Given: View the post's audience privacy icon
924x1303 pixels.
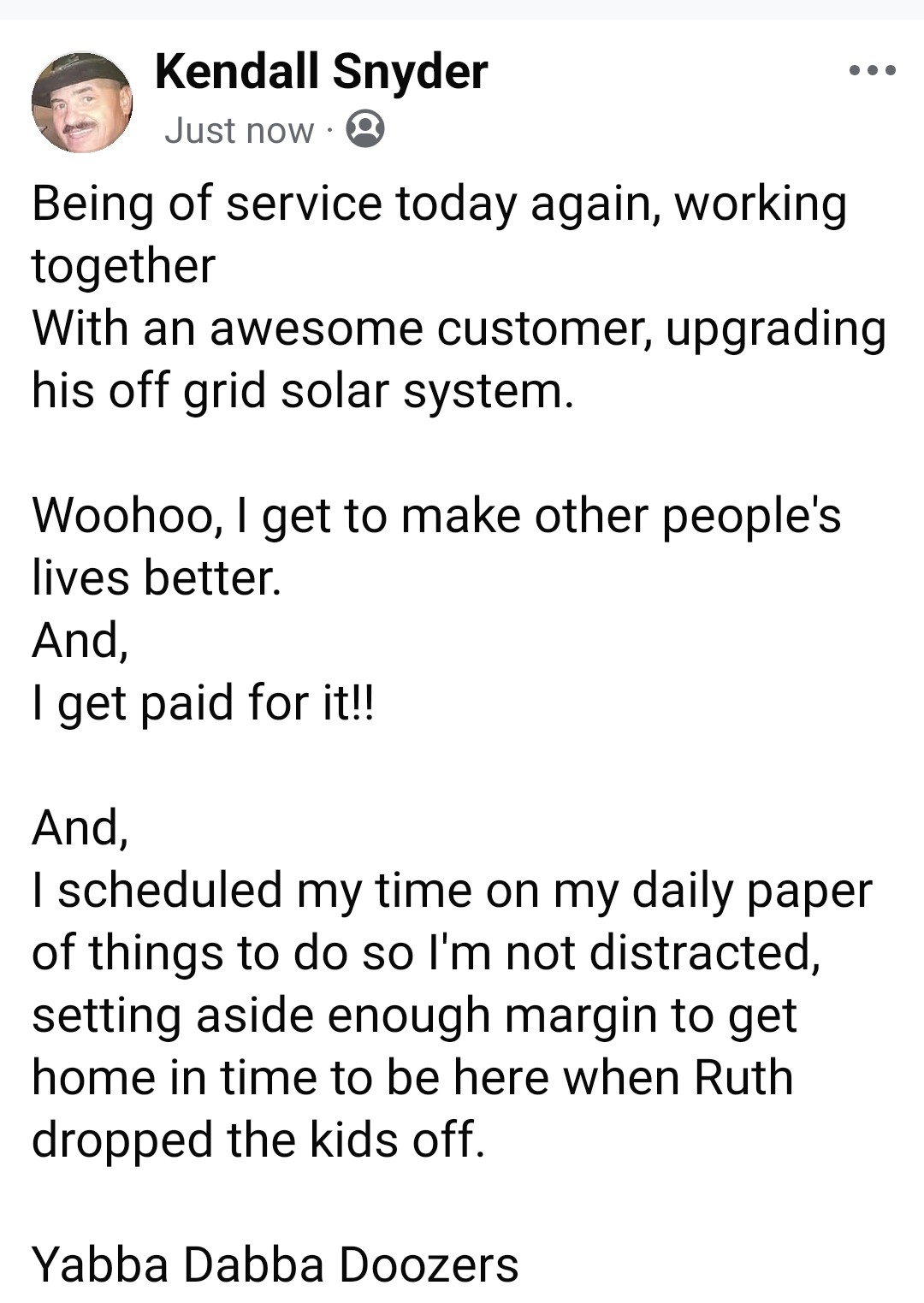Looking at the screenshot, I should (x=365, y=129).
